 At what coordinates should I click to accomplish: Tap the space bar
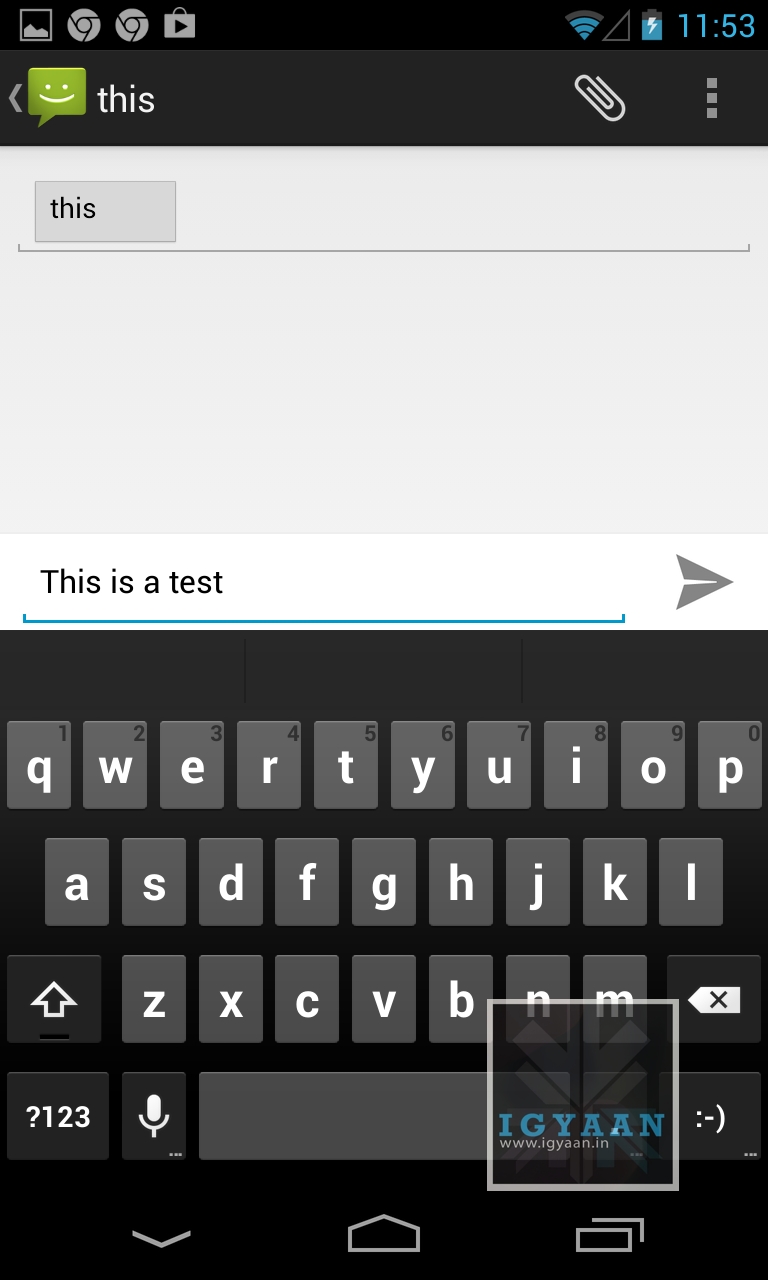tap(340, 1116)
